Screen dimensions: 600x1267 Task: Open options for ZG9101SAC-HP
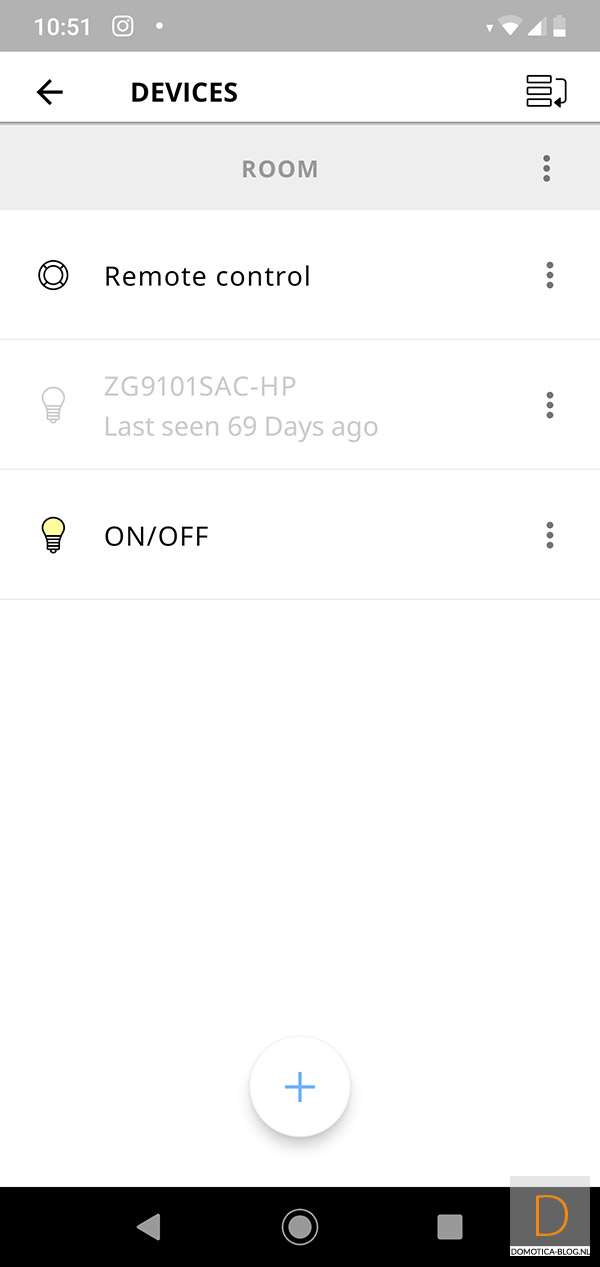point(549,405)
